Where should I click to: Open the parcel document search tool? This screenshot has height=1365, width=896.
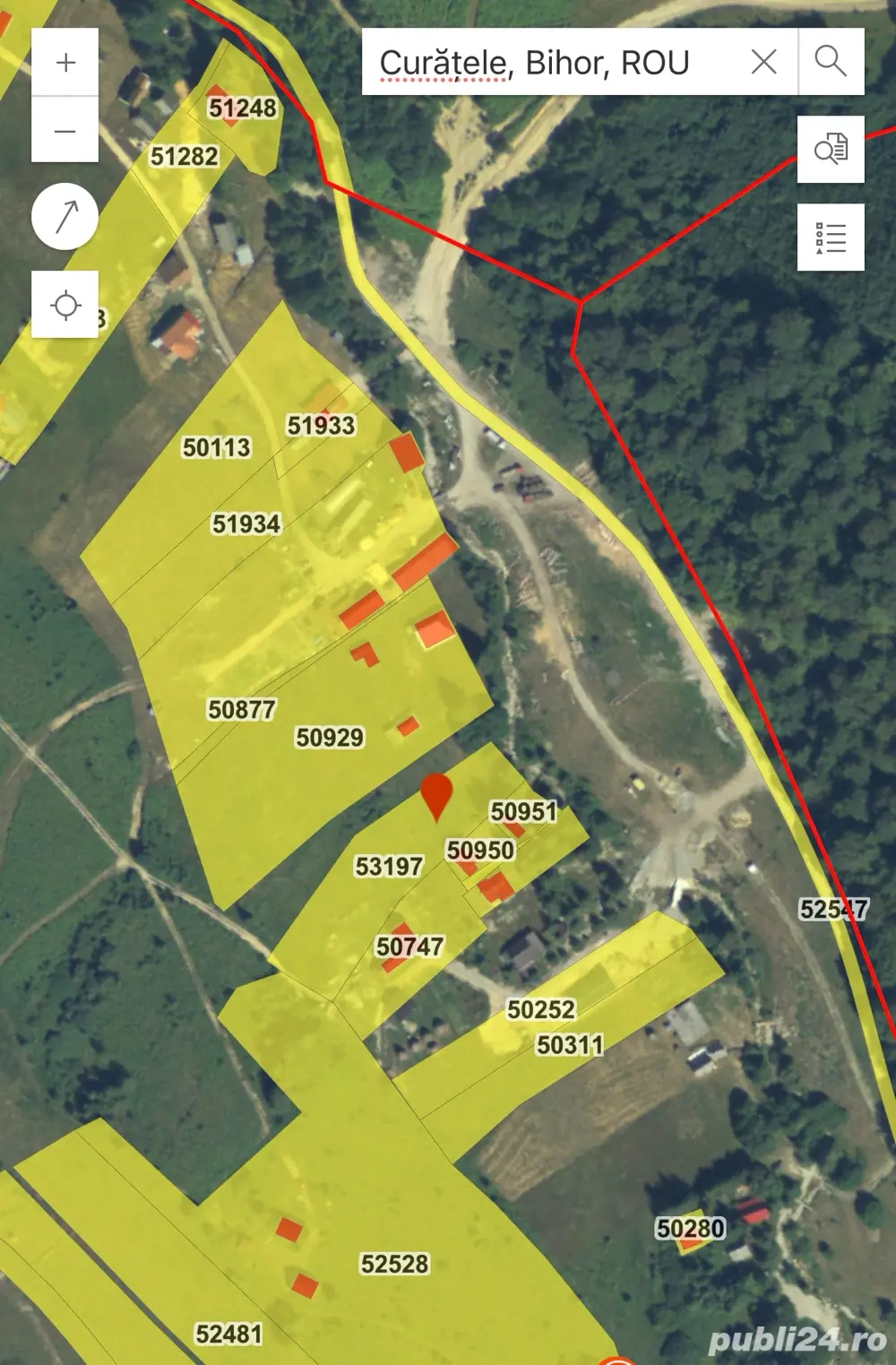pos(831,149)
